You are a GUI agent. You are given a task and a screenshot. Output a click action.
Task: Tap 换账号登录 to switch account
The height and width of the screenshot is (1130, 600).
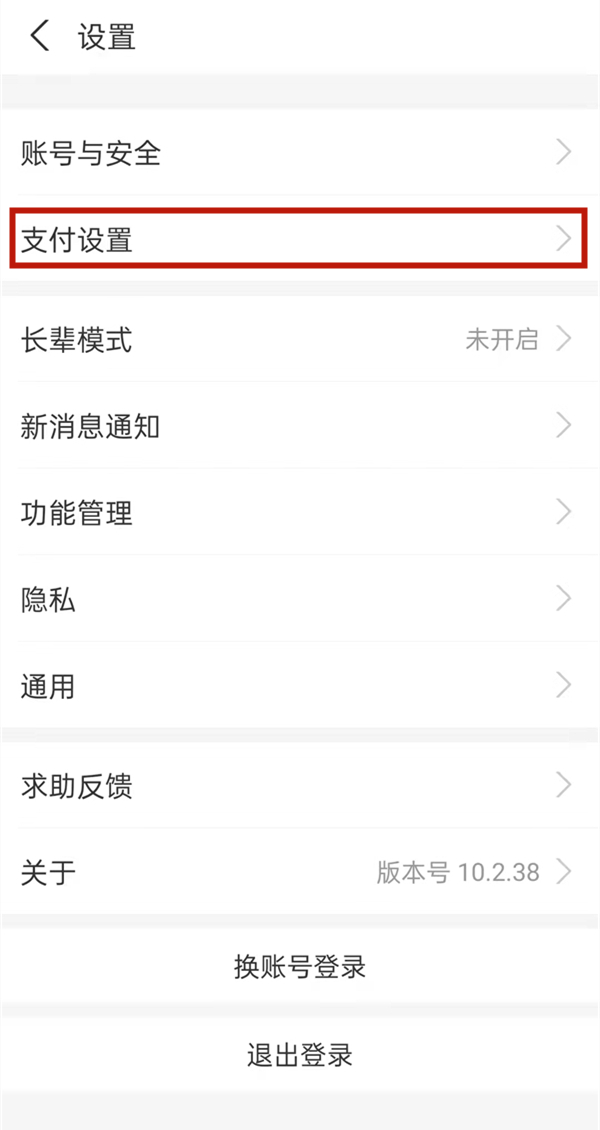300,967
